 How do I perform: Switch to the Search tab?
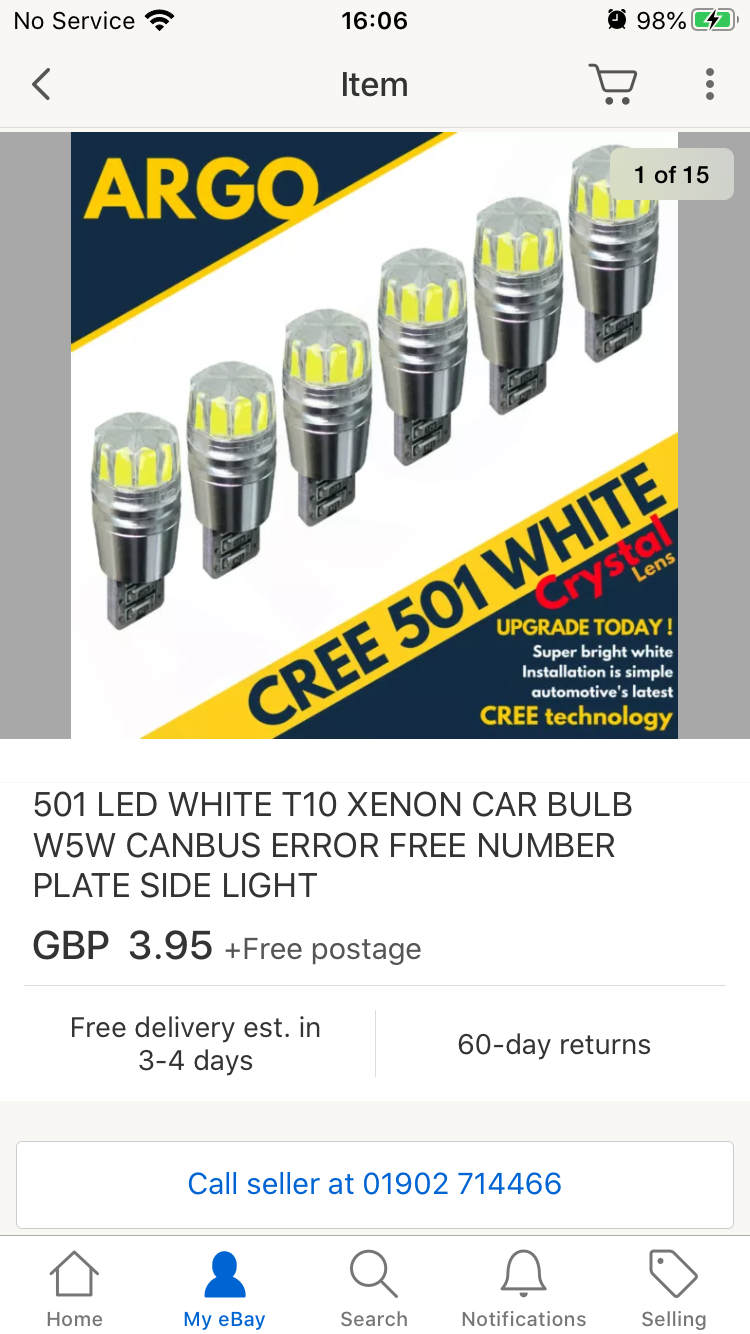374,1288
